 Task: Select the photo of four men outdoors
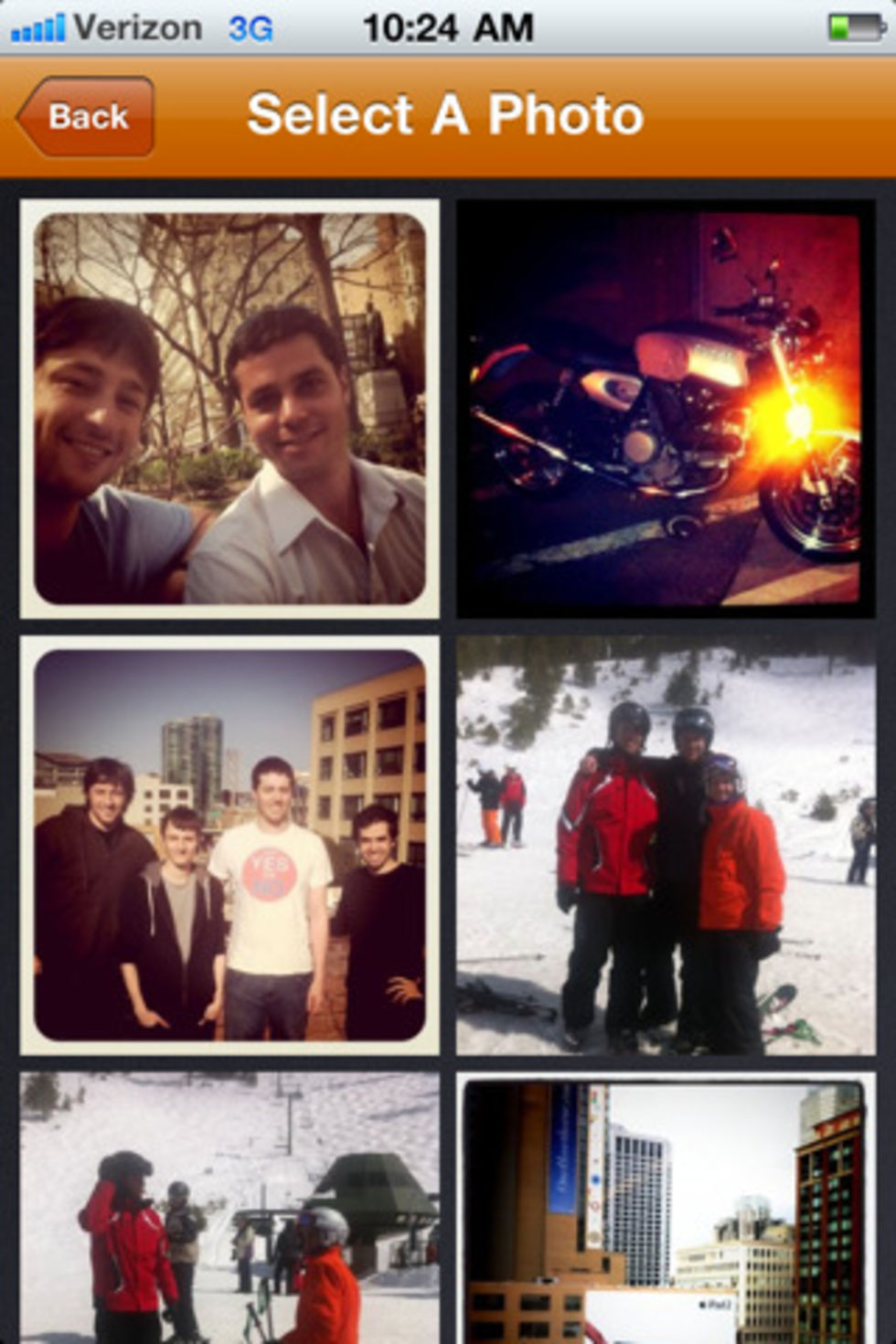click(229, 846)
